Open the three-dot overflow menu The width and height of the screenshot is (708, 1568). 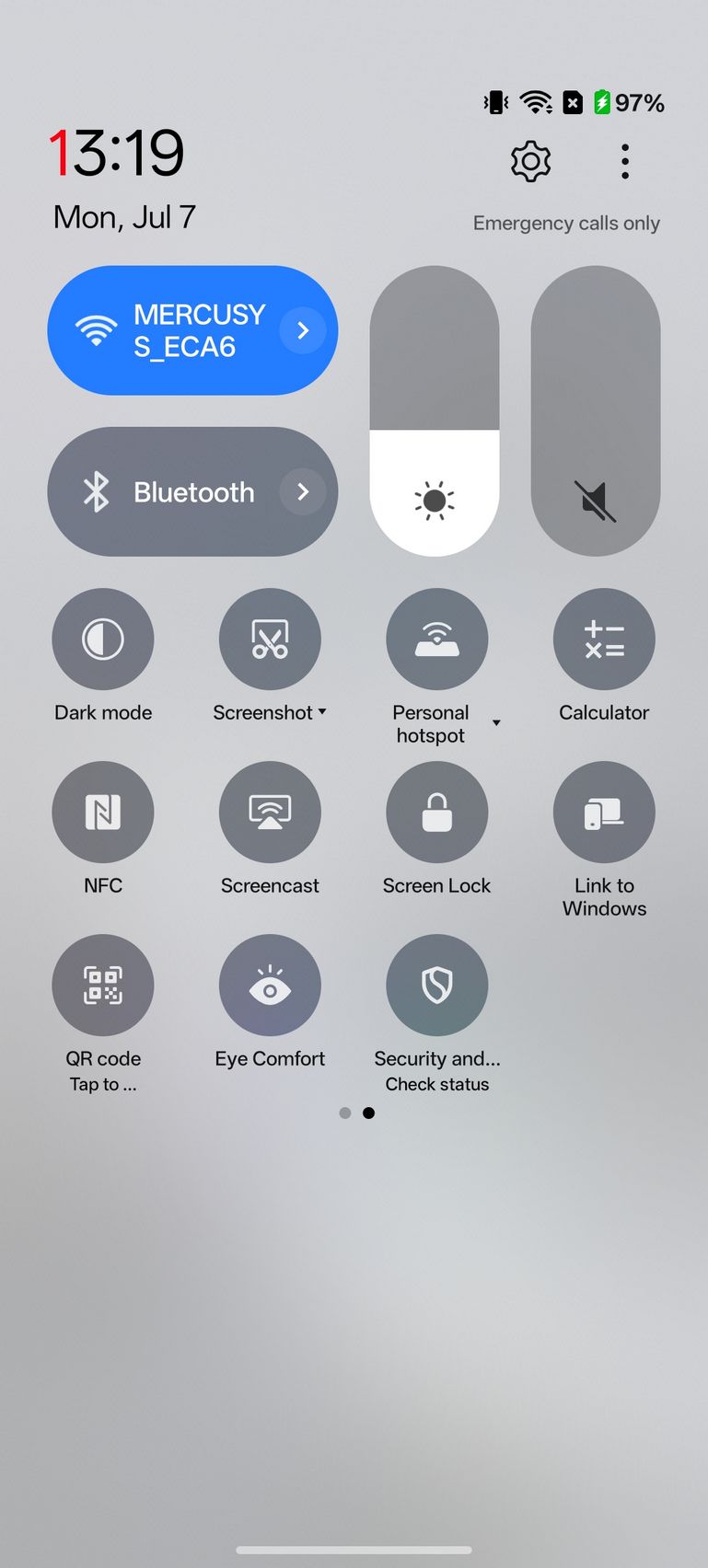[x=625, y=162]
